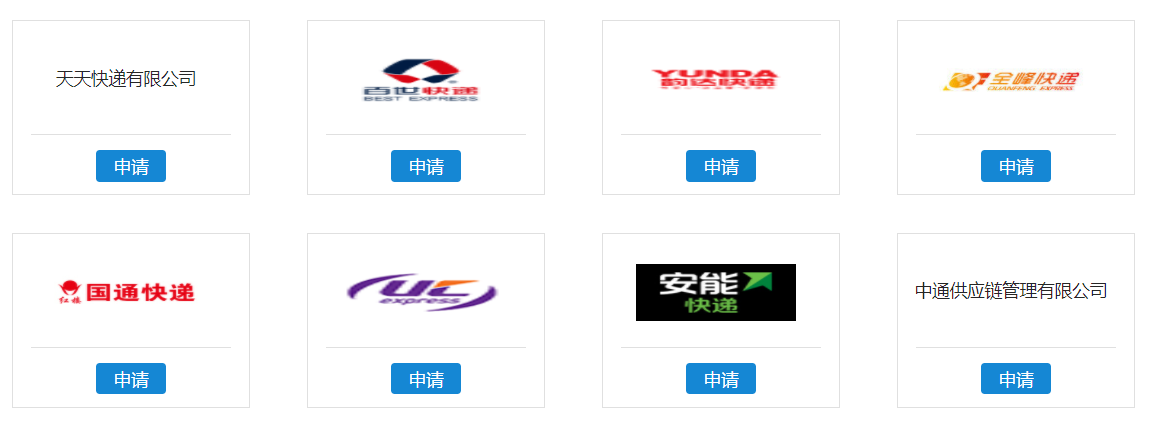The height and width of the screenshot is (426, 1150).
Task: Tap 申请 under Yunda 韵达快递
Action: tap(721, 166)
